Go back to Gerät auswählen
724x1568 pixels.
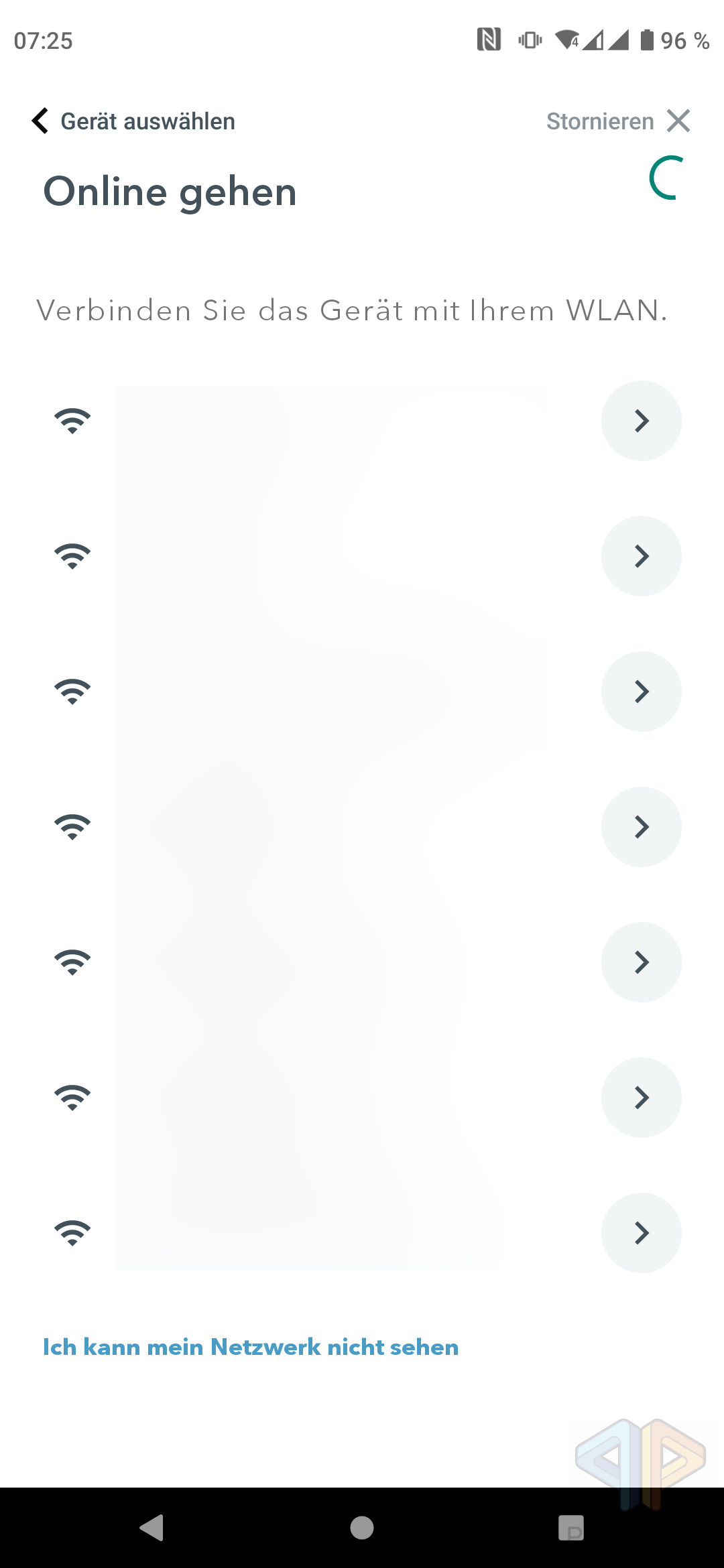pos(133,121)
